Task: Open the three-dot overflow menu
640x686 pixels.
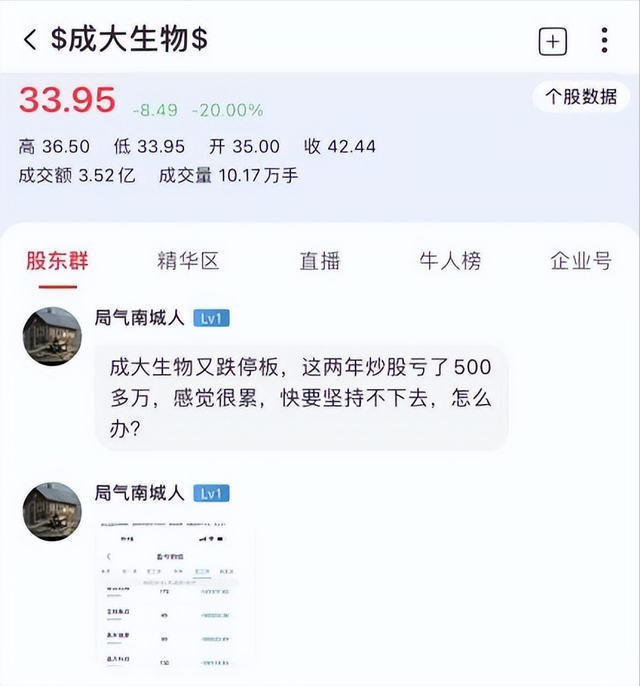Action: point(605,41)
